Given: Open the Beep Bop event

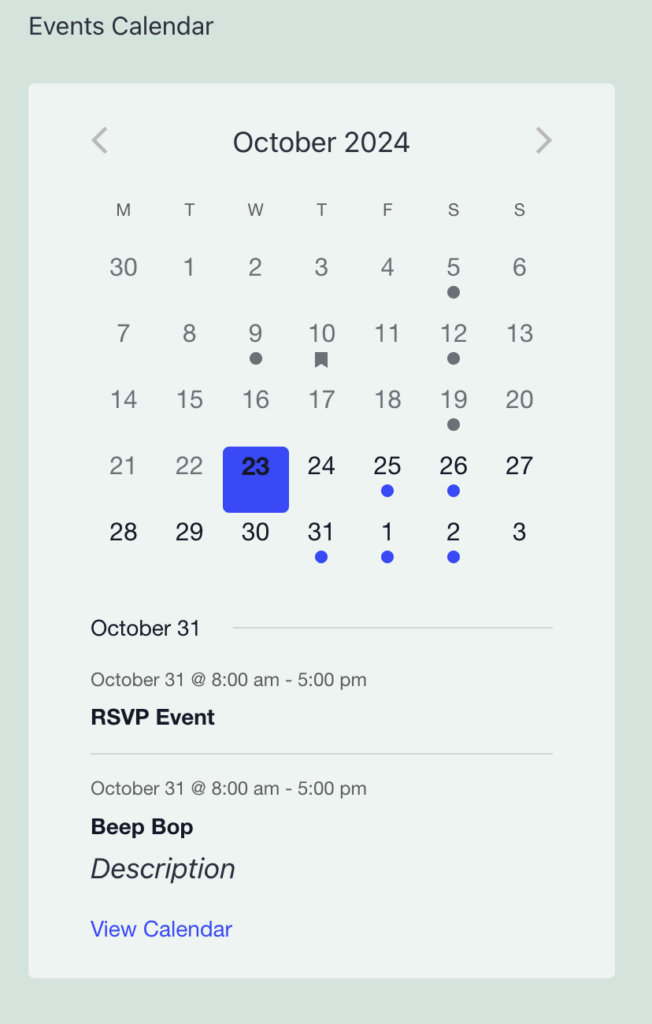Looking at the screenshot, I should point(141,827).
